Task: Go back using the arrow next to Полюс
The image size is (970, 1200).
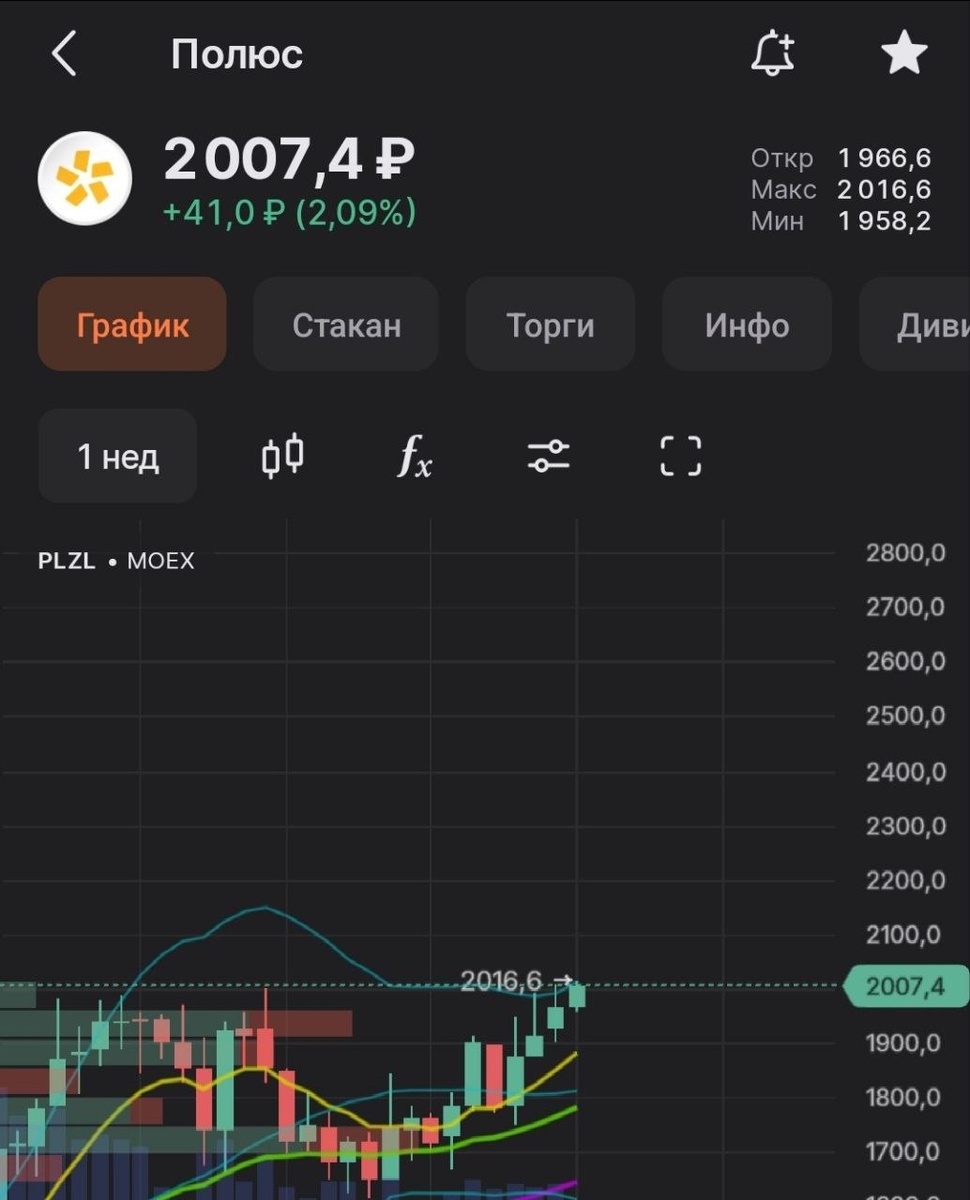Action: point(64,54)
